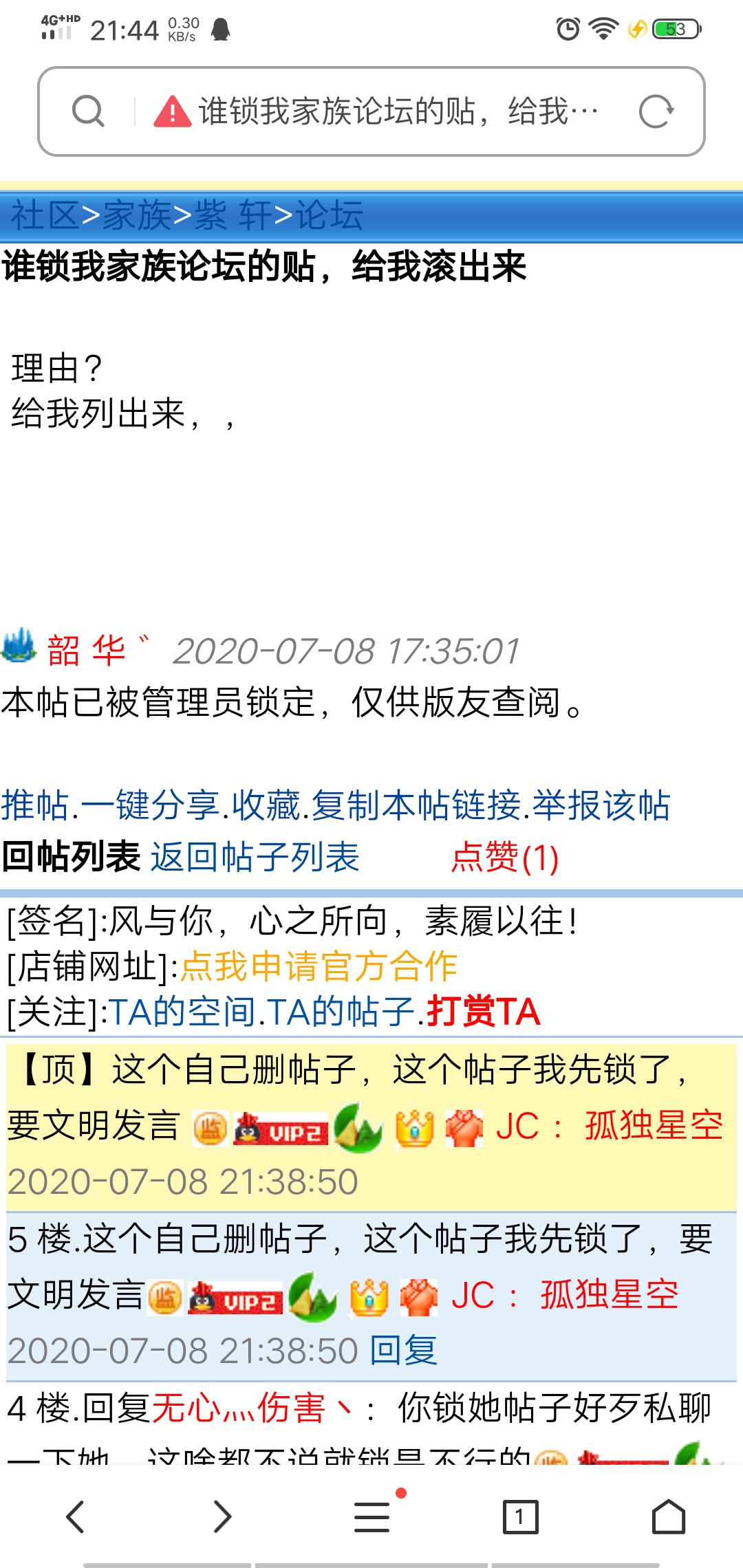Return to the 论坛 breadcrumb link
743x1568 pixels.
click(x=329, y=215)
